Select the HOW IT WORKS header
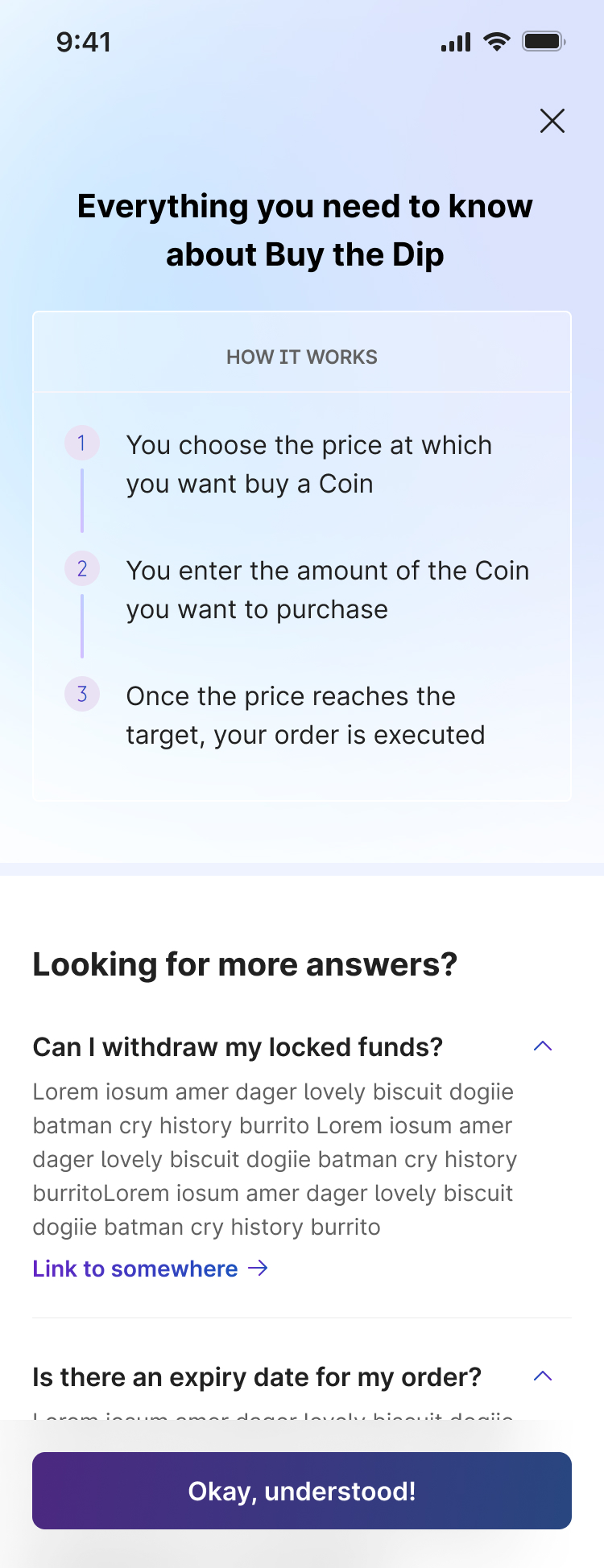This screenshot has height=1568, width=604. coord(301,357)
